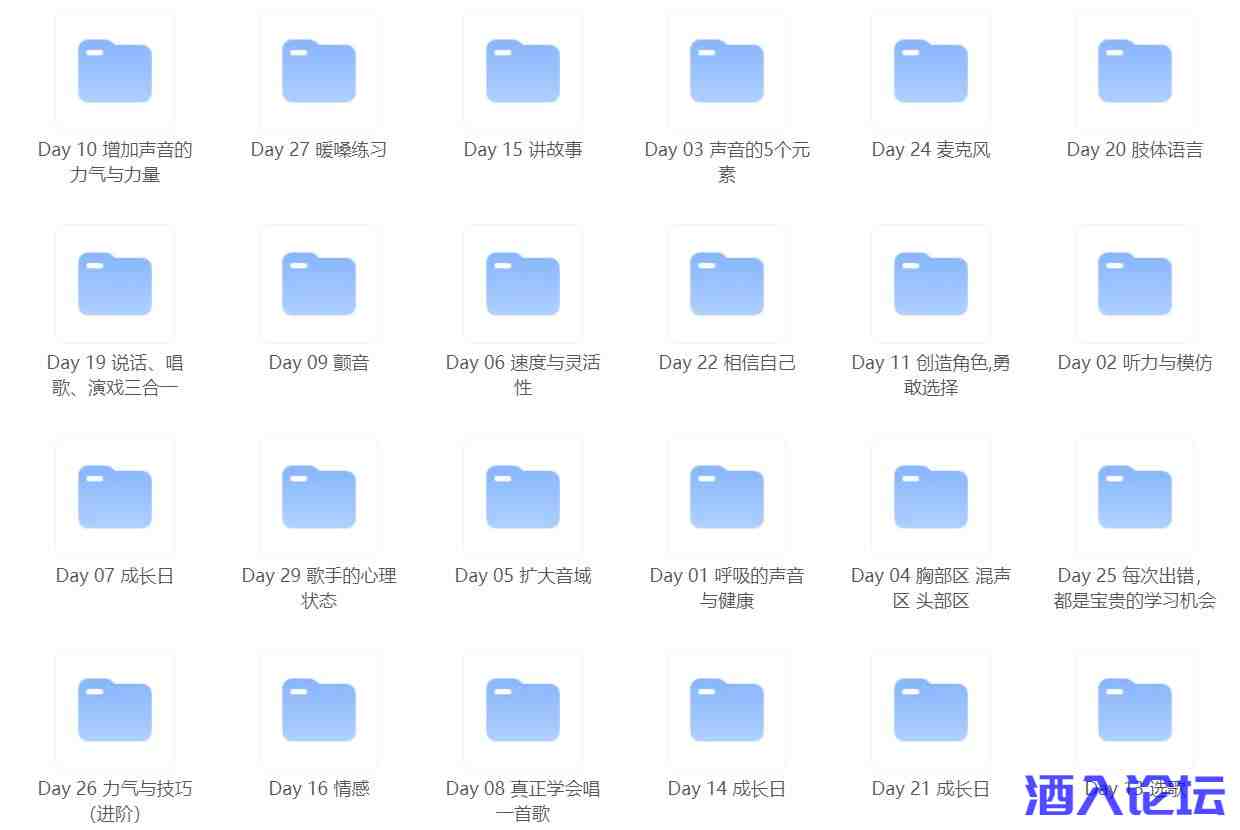Open Day 01 呼吸的声音与健康 folder
Image resolution: width=1240 pixels, height=830 pixels.
point(727,497)
